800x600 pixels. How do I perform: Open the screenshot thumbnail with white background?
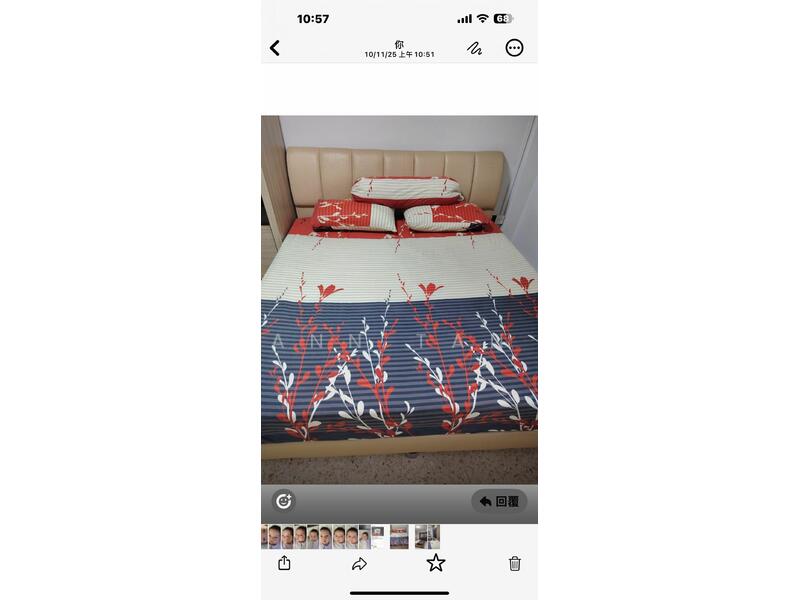(378, 537)
